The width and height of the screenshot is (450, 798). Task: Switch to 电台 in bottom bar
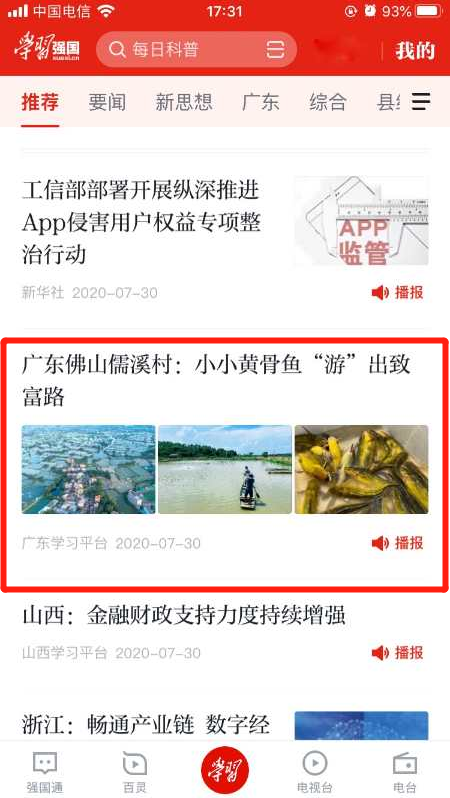[405, 772]
